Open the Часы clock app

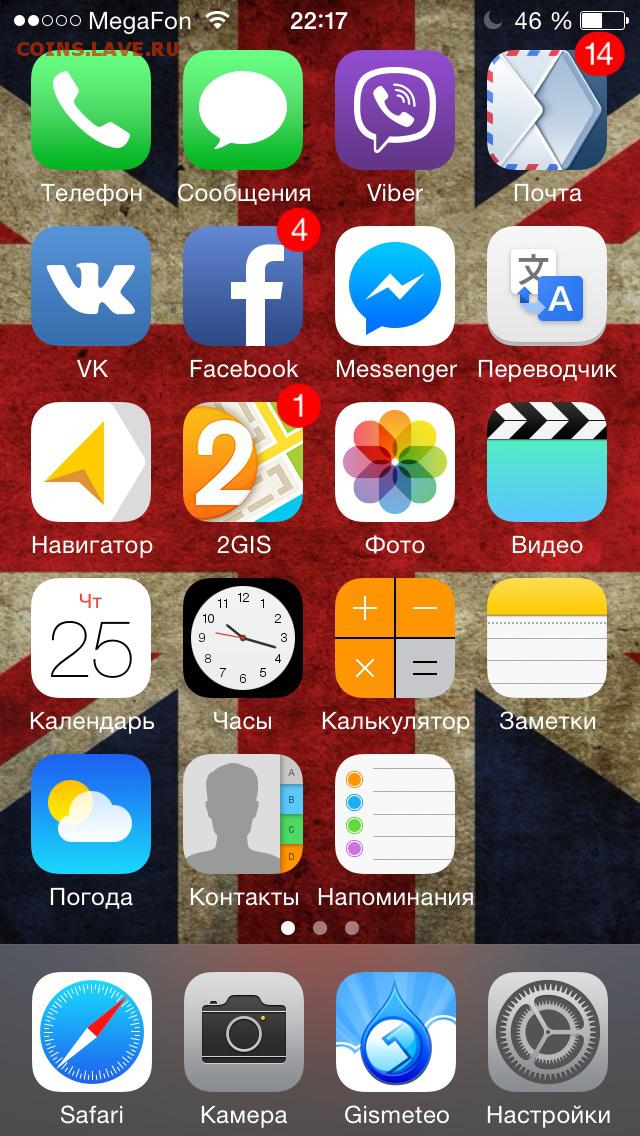click(x=243, y=638)
